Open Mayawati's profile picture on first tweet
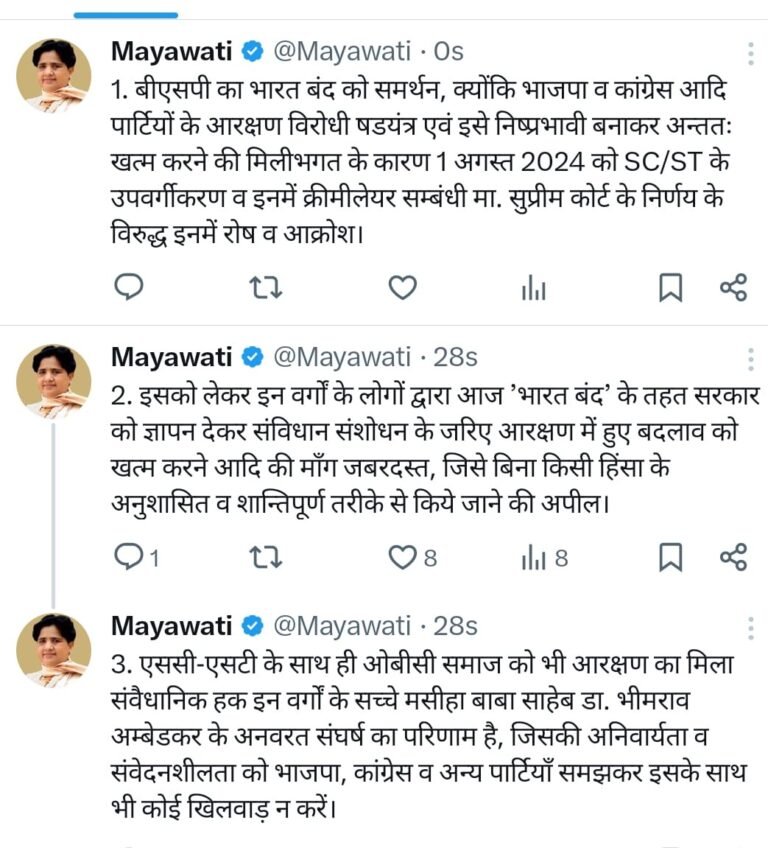Viewport: 768px width, 848px height. (x=53, y=75)
